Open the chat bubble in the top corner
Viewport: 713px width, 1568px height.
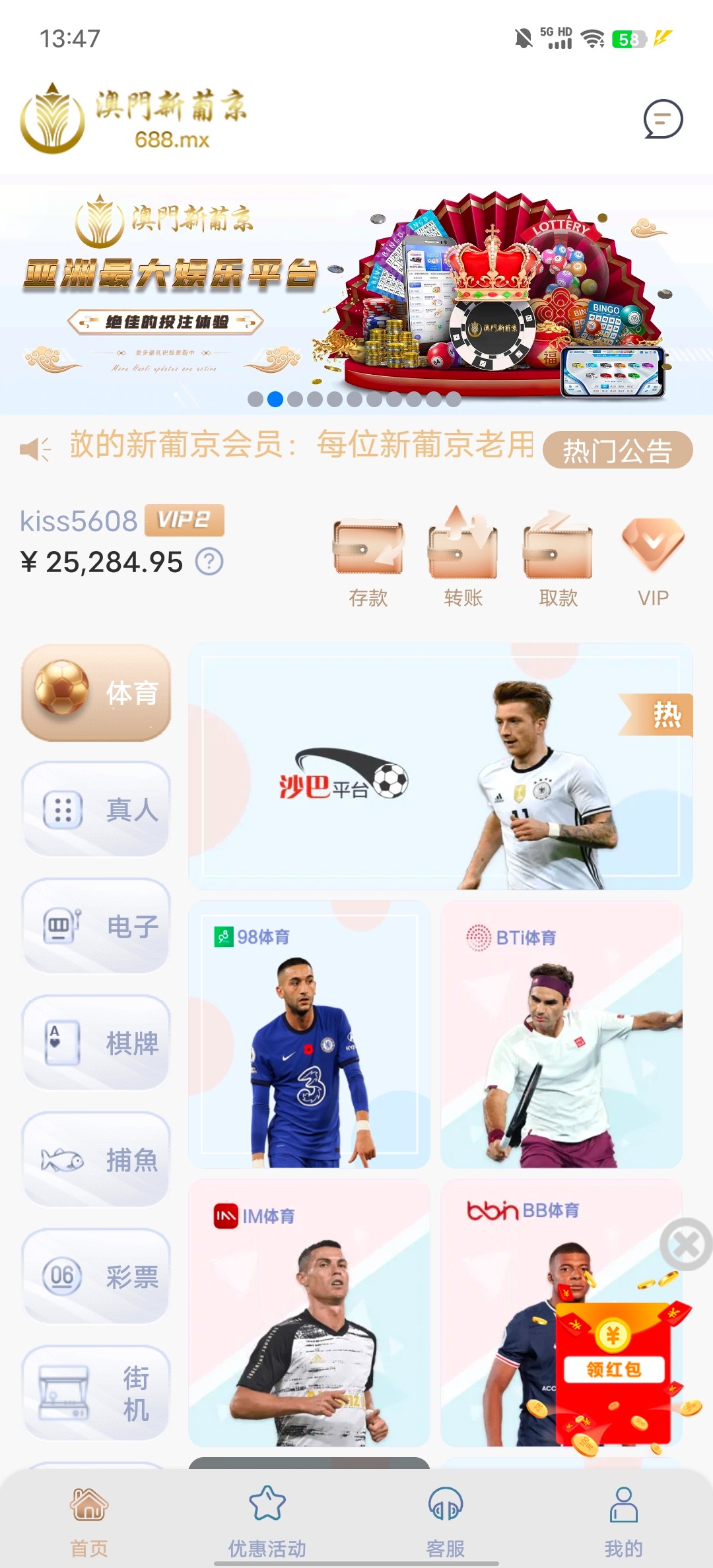click(x=663, y=119)
